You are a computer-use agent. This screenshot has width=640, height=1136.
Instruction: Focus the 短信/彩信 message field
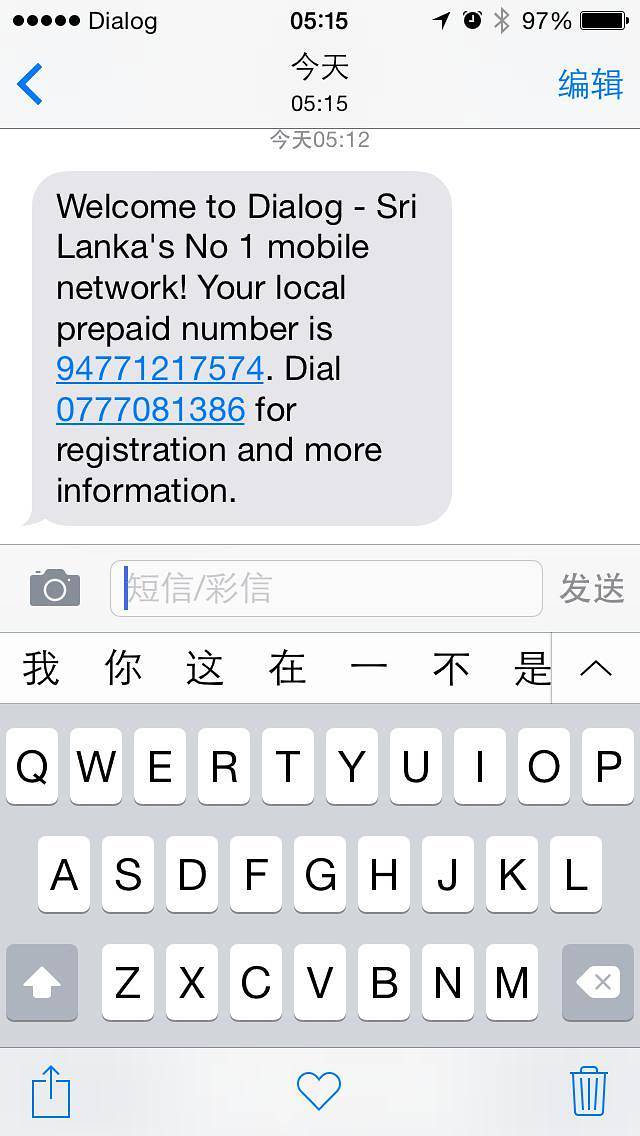[326, 588]
